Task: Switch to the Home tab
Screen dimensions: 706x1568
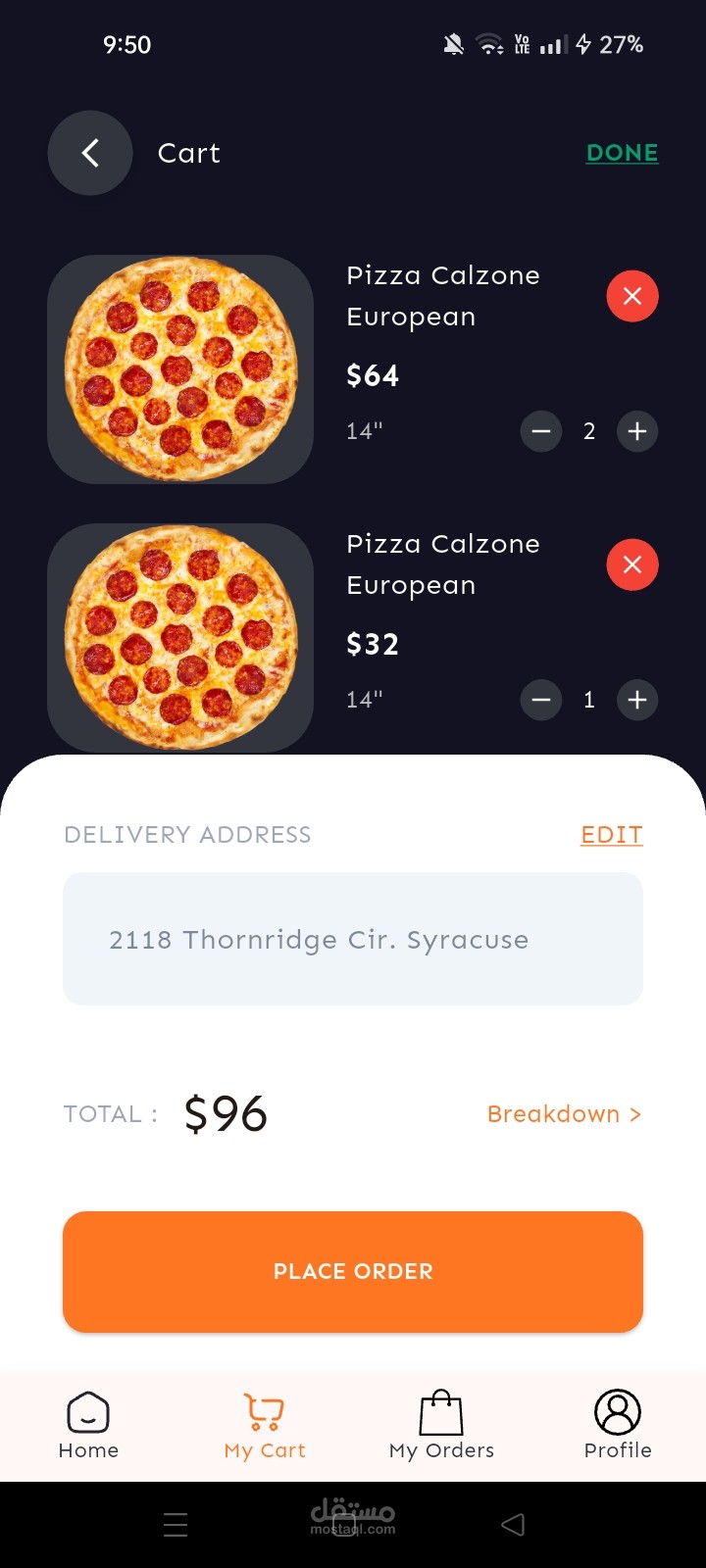Action: (x=88, y=1426)
